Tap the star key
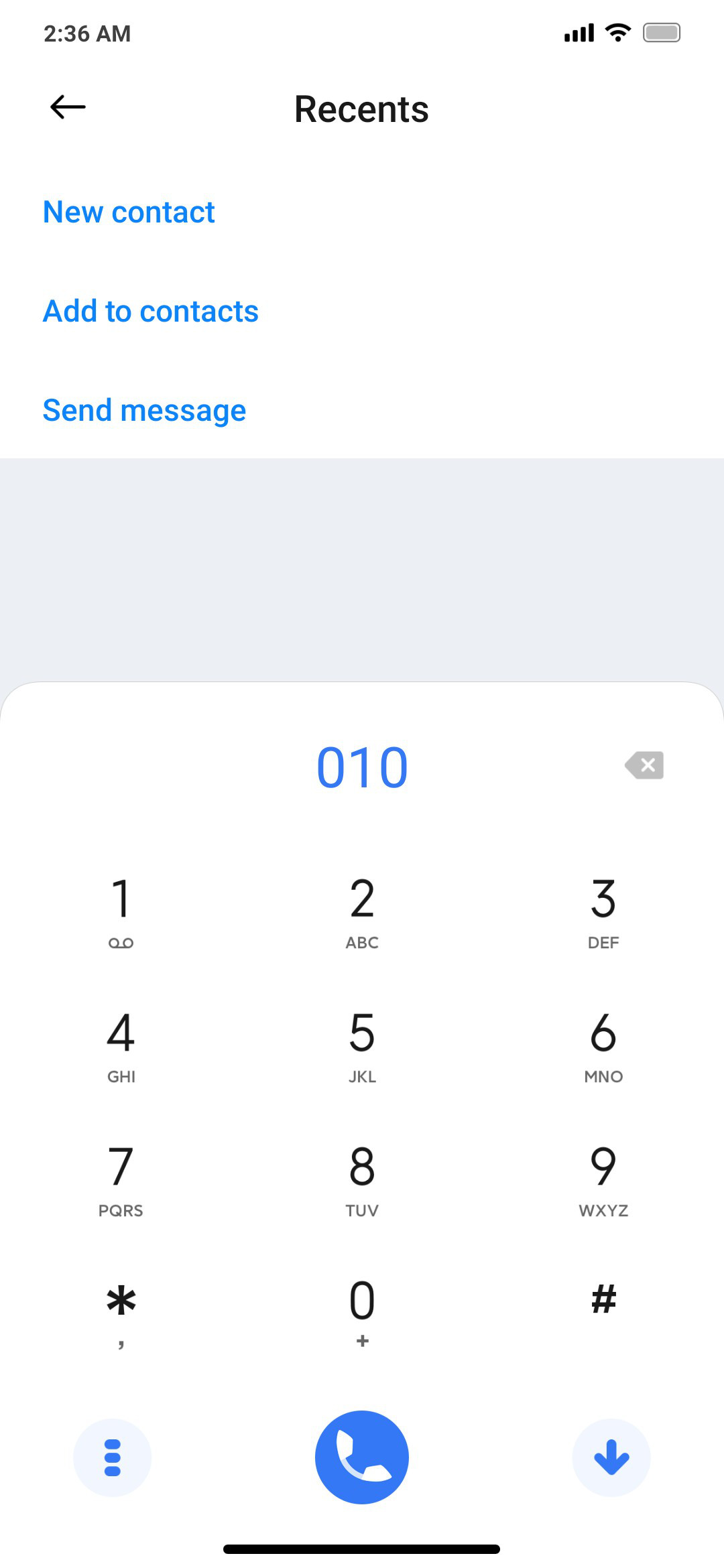This screenshot has height=1568, width=724. point(121,1313)
